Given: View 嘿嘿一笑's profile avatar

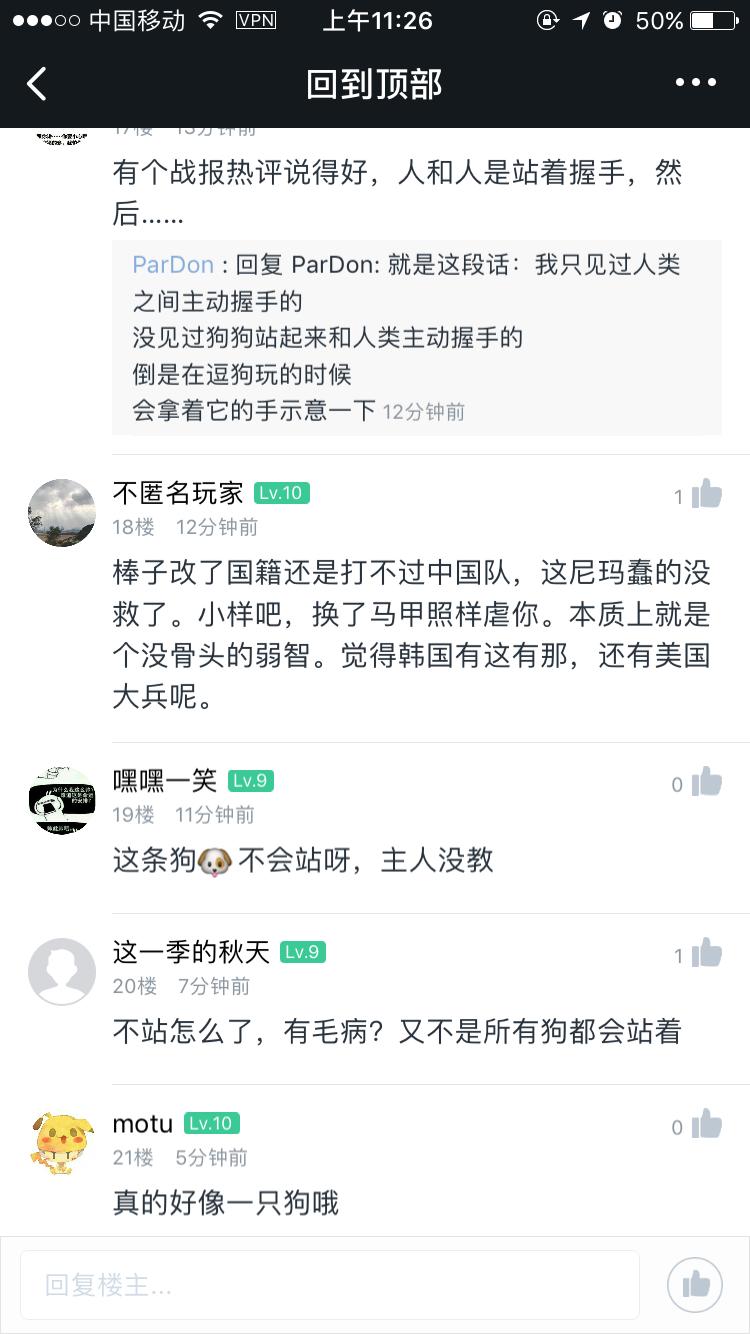Looking at the screenshot, I should pyautogui.click(x=61, y=800).
